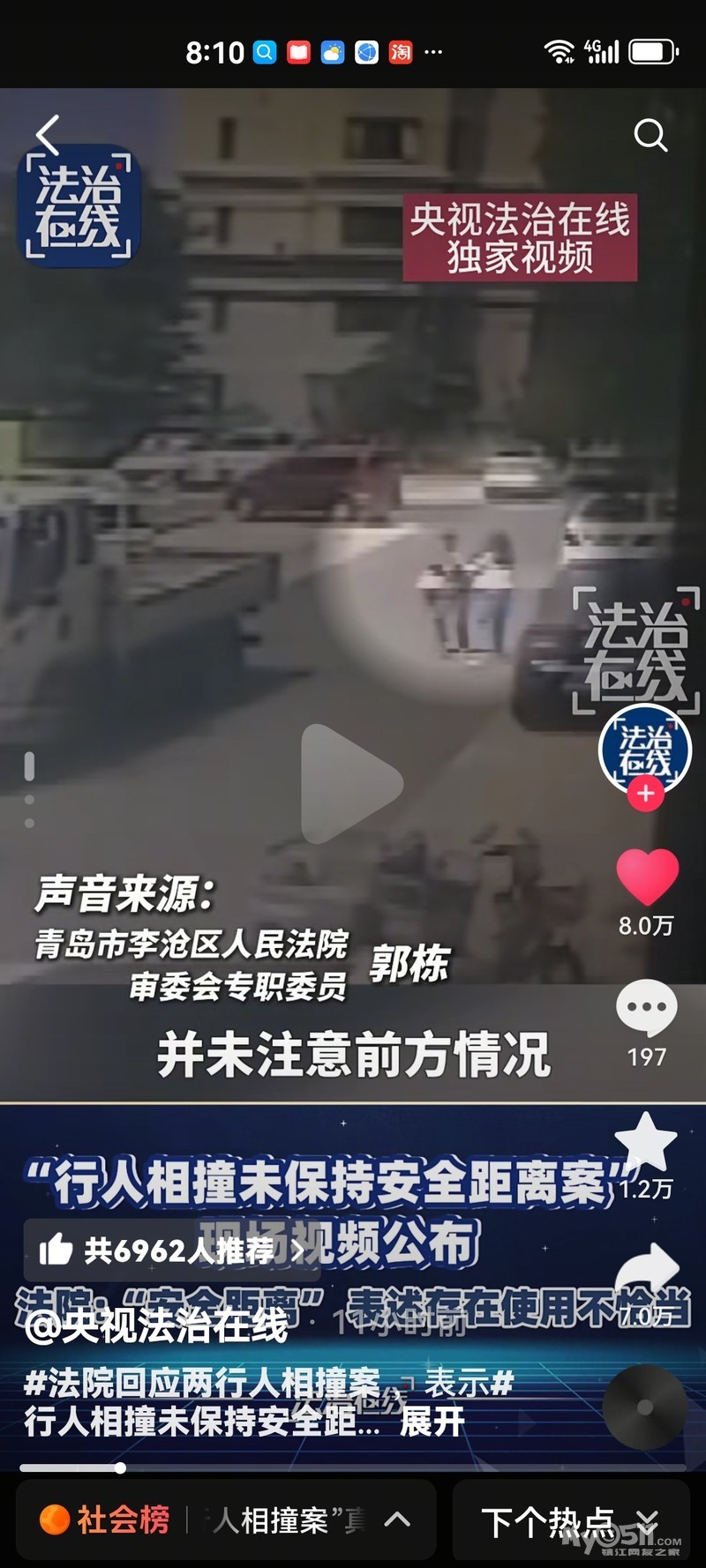Play the paused video
This screenshot has height=1568, width=706.
pos(350,783)
